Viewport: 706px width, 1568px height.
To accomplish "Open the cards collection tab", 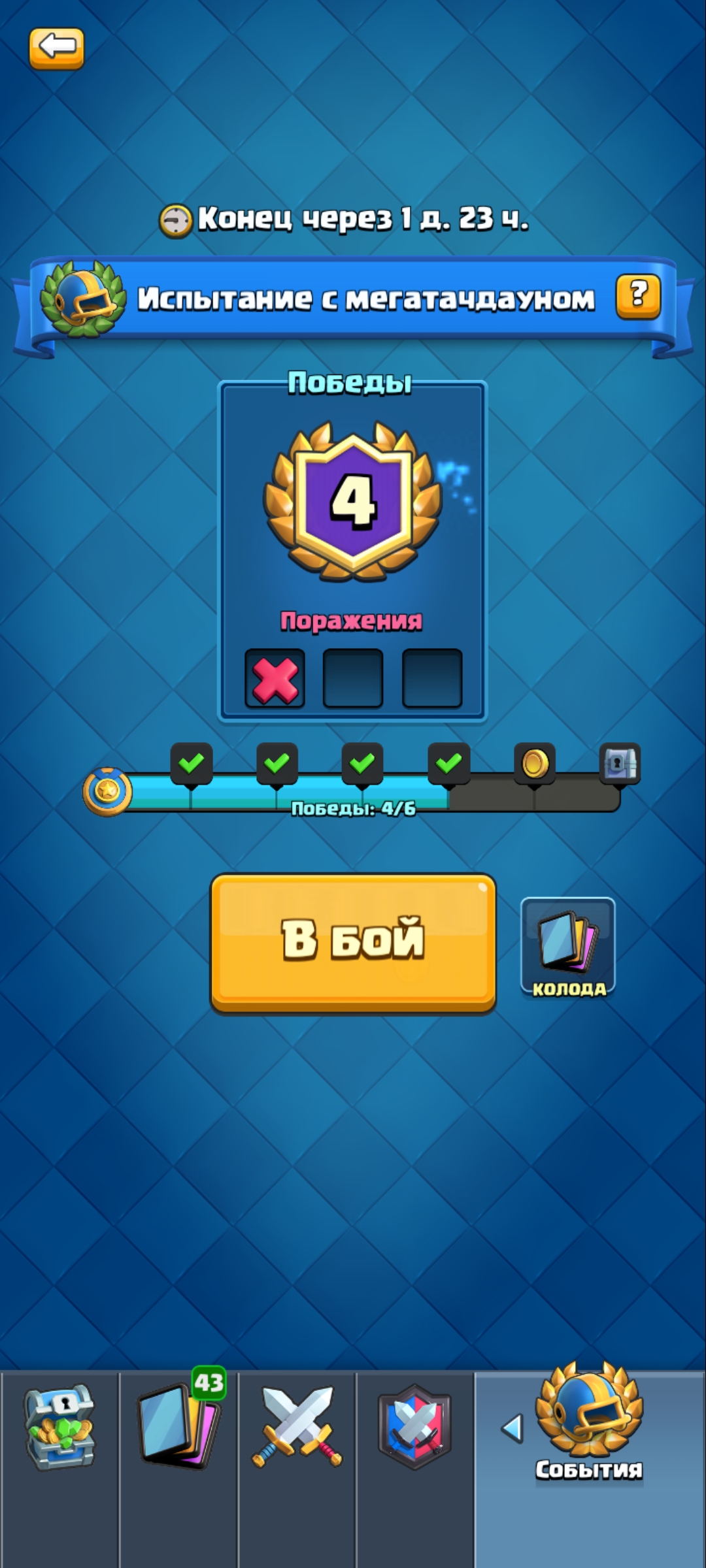I will [178, 1429].
